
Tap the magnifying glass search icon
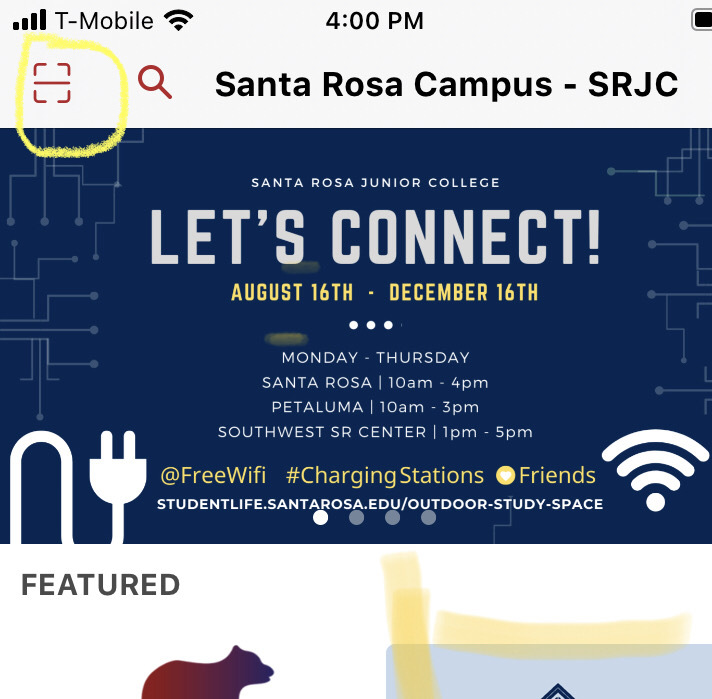coord(154,83)
